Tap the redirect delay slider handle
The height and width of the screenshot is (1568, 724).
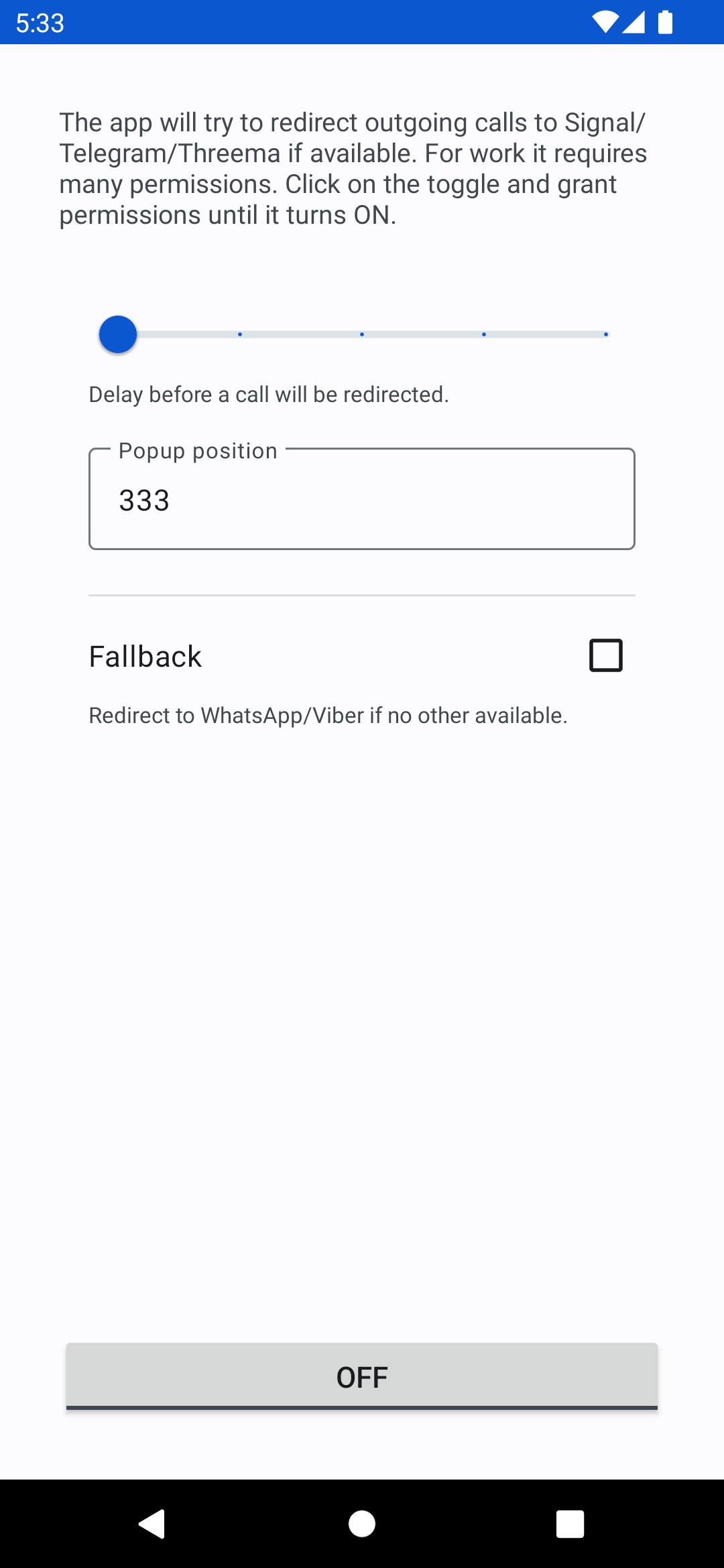118,334
